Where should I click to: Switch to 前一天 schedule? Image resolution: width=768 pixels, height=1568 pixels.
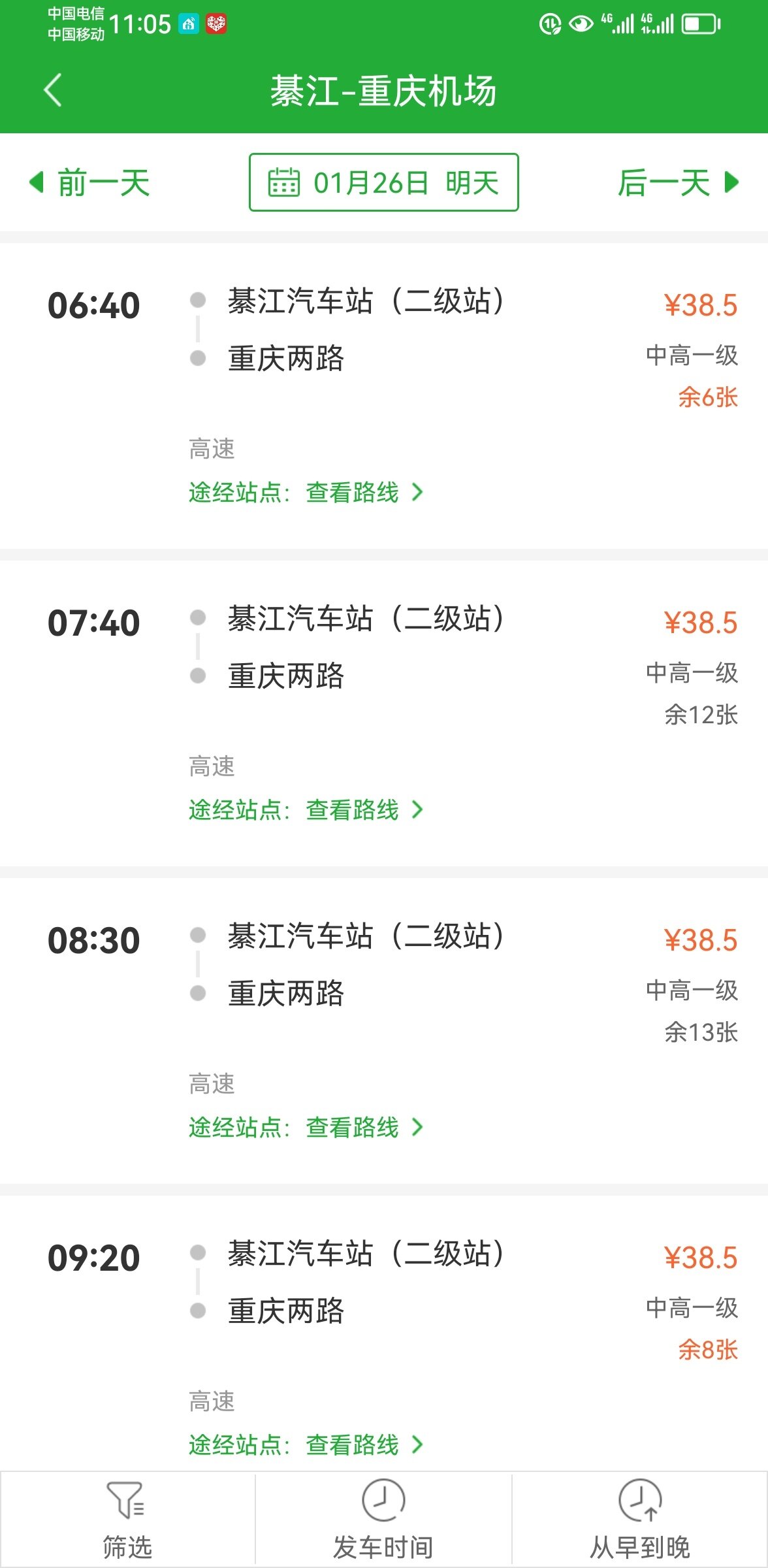click(x=90, y=182)
